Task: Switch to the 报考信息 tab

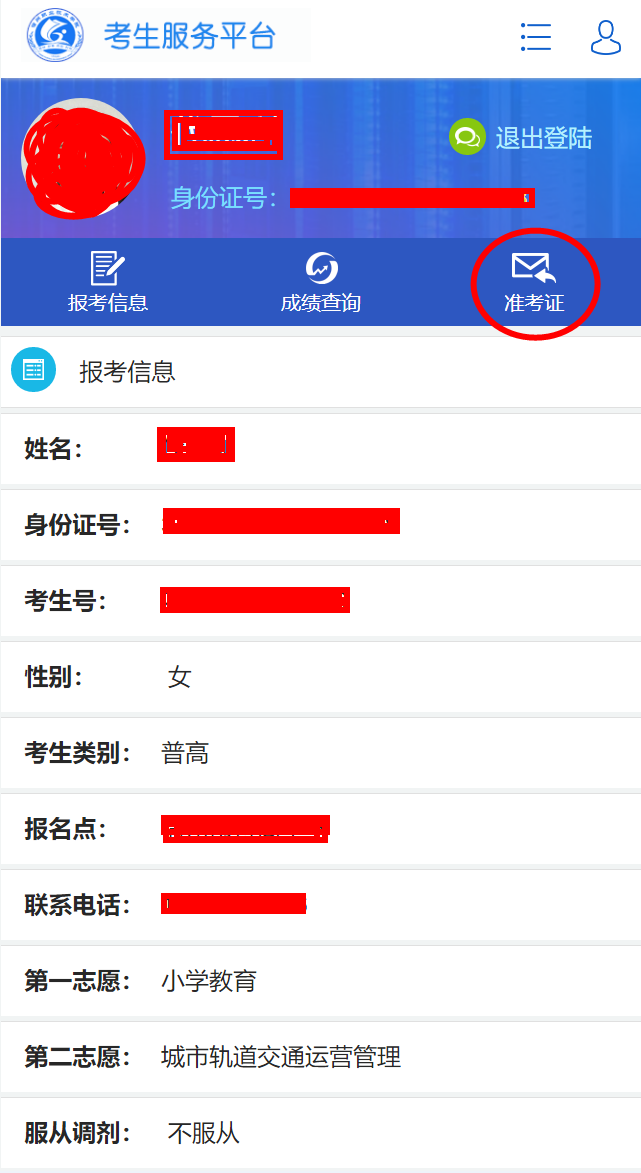Action: [108, 283]
